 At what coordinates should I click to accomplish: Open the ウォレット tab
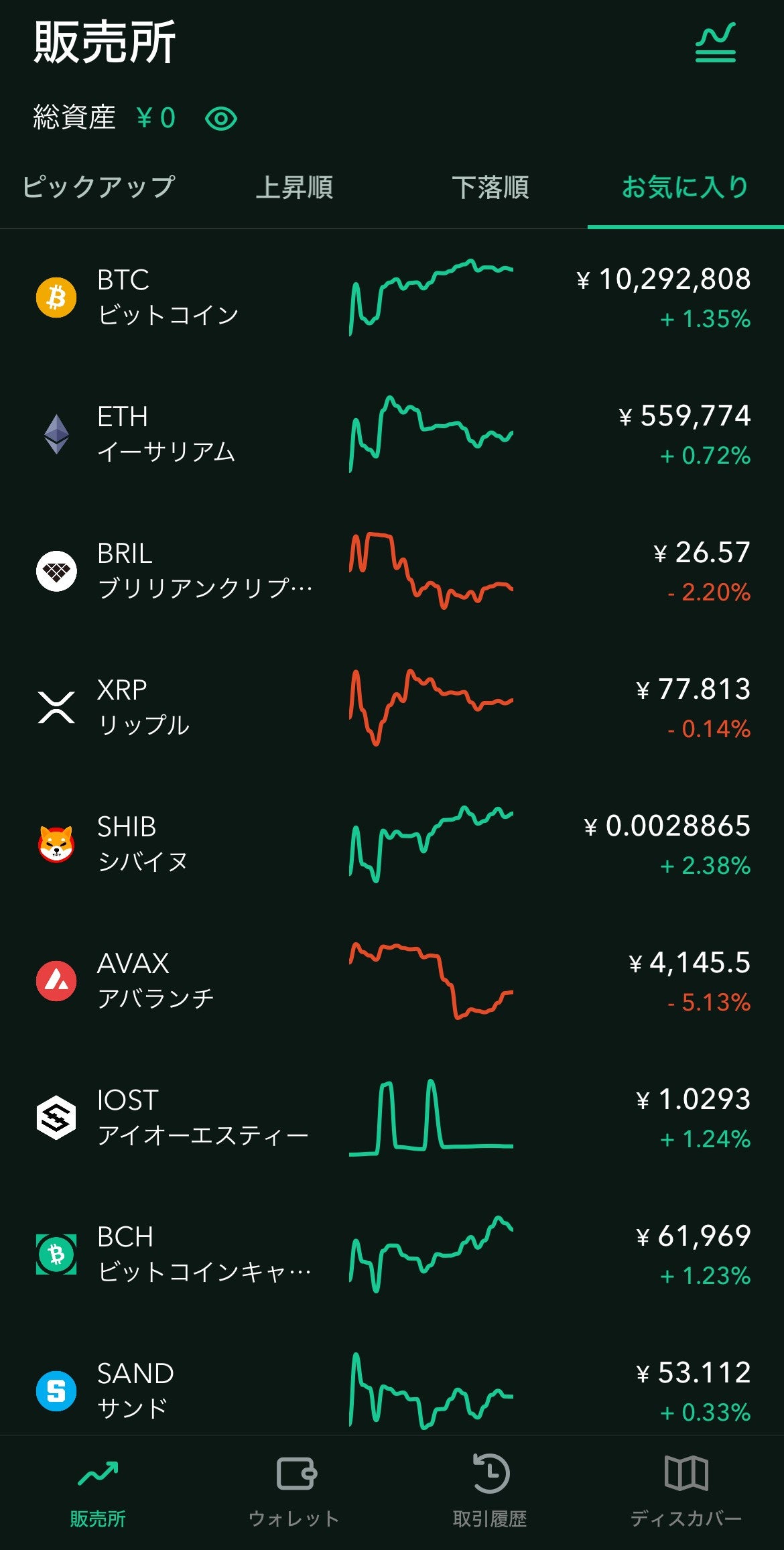(294, 1492)
